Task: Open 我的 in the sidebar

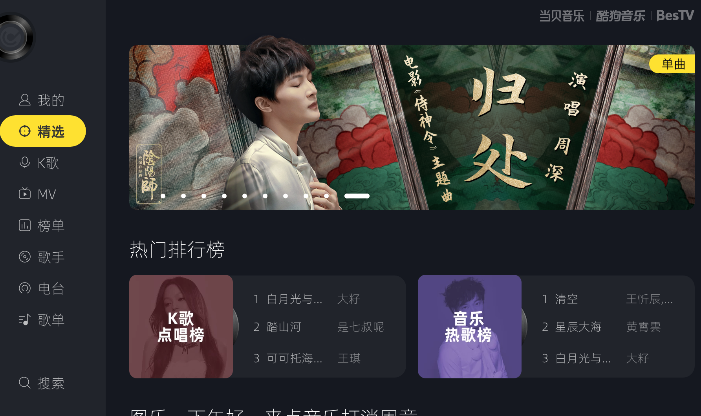Action: pos(42,100)
